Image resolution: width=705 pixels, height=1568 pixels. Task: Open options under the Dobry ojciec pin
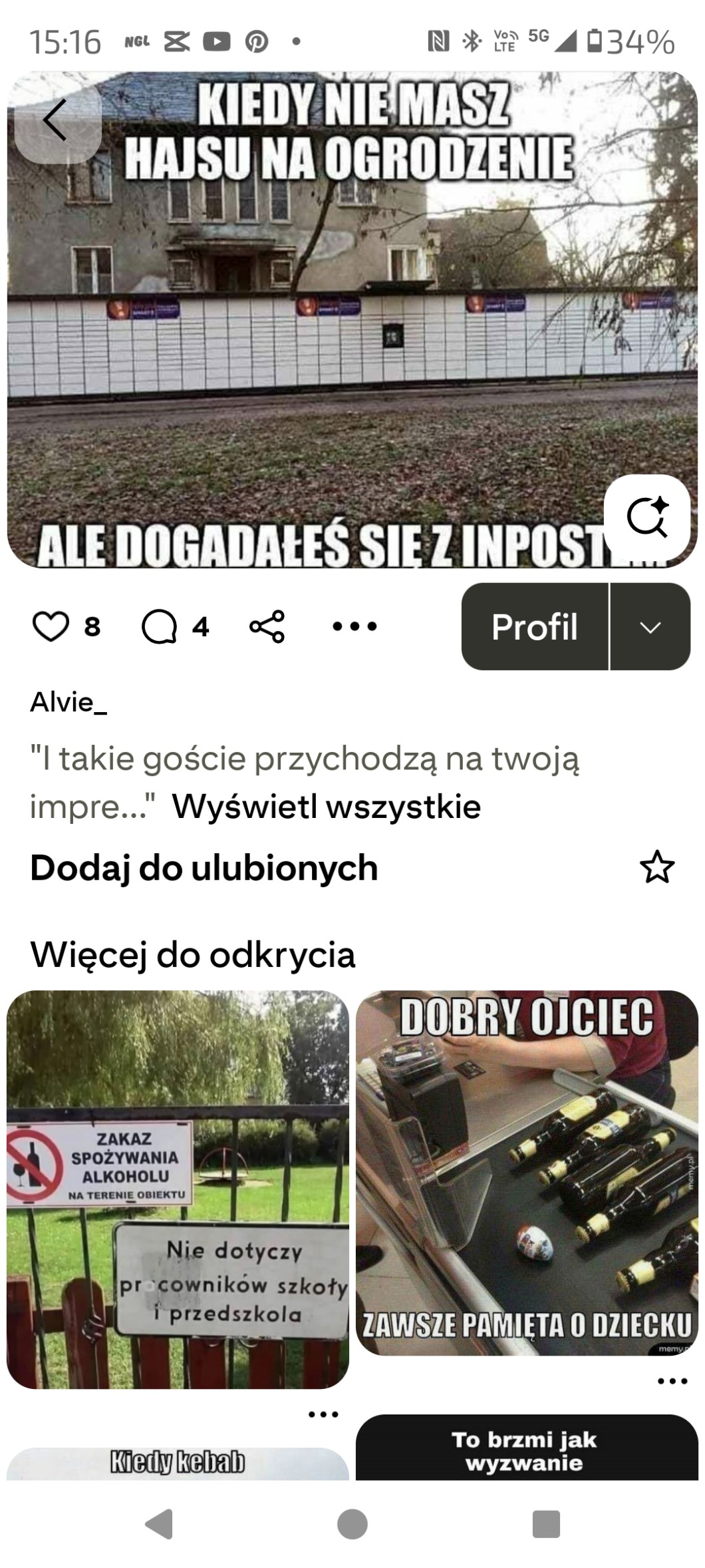coord(672,1381)
